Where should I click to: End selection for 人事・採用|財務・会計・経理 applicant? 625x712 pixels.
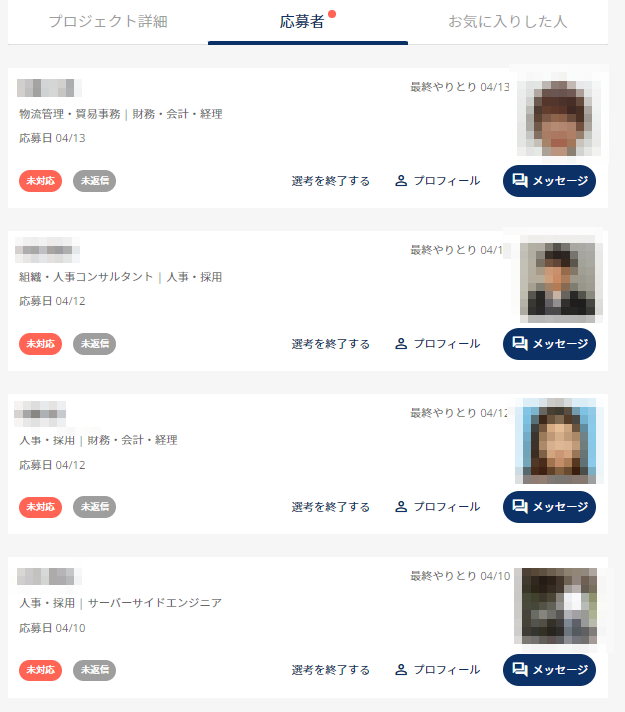point(330,507)
